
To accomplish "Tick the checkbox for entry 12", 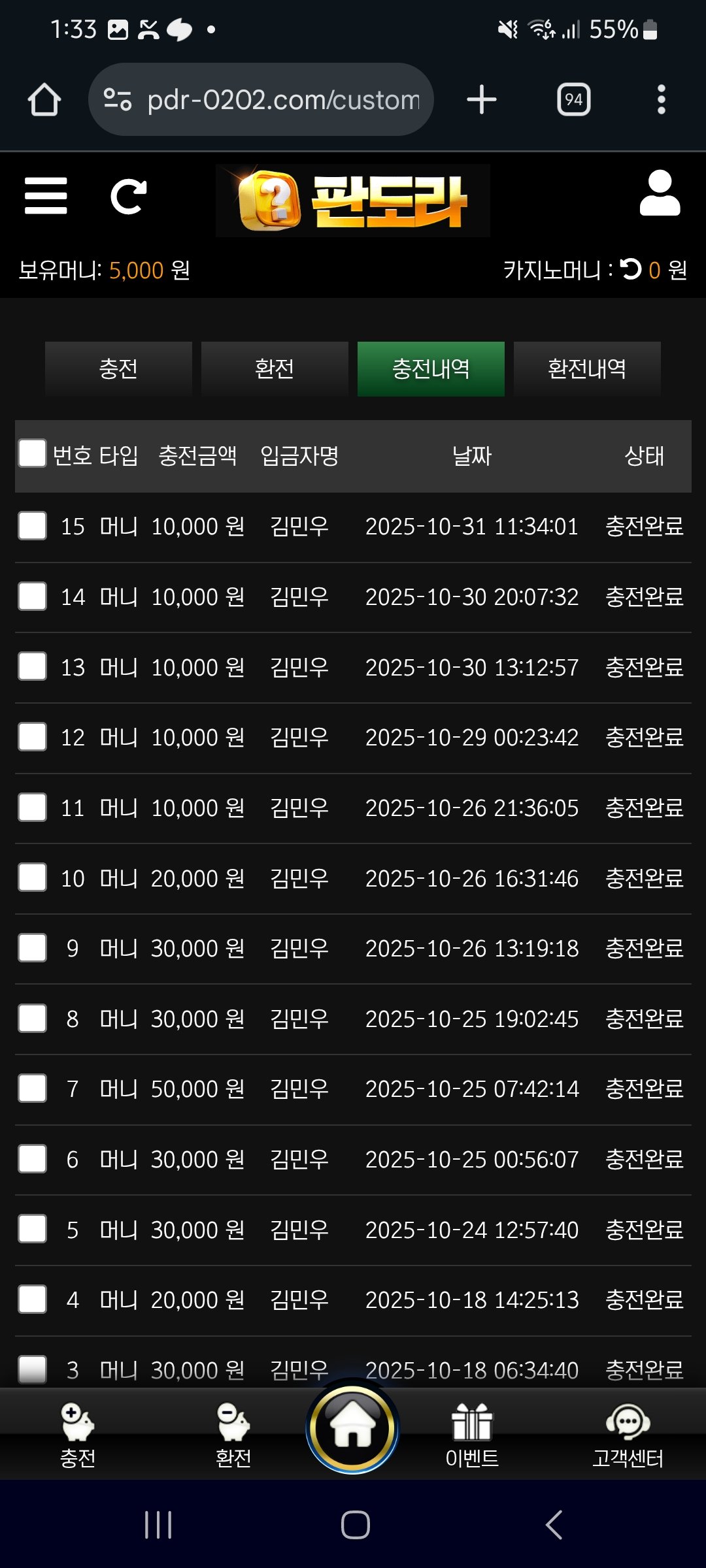I will pos(32,737).
